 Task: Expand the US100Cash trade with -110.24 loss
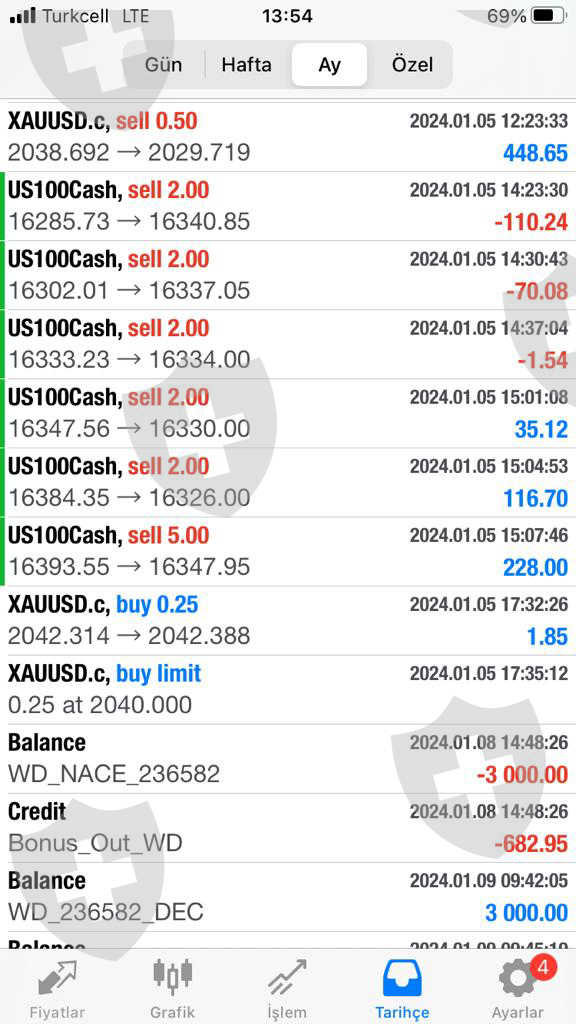click(x=288, y=206)
